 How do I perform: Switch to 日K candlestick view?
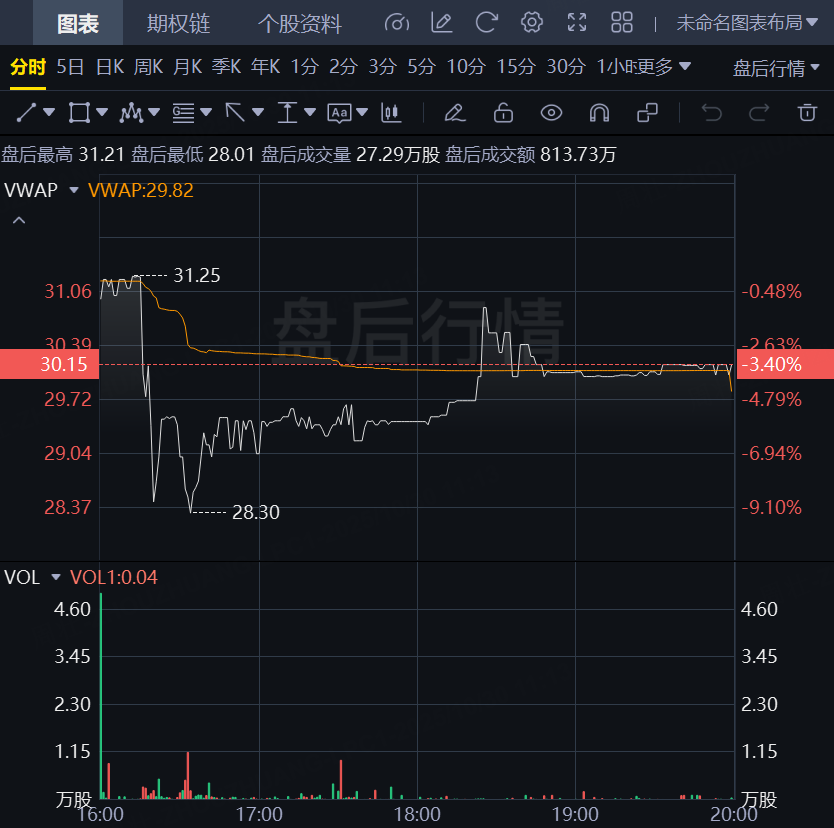110,67
